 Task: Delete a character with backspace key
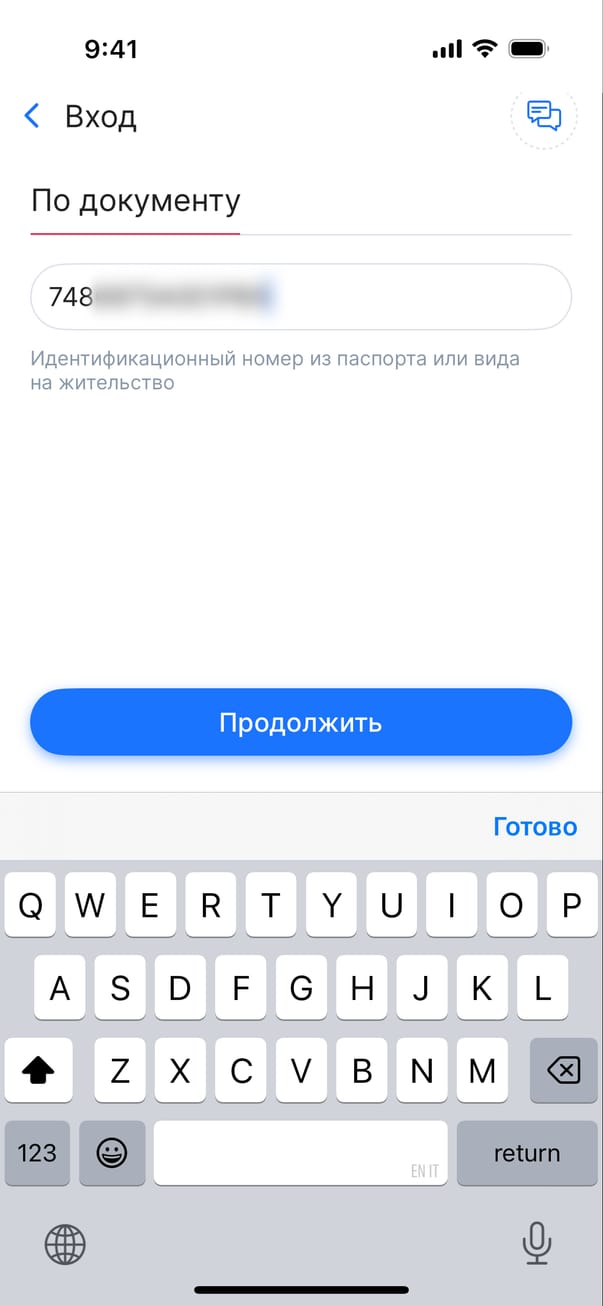pyautogui.click(x=563, y=1071)
